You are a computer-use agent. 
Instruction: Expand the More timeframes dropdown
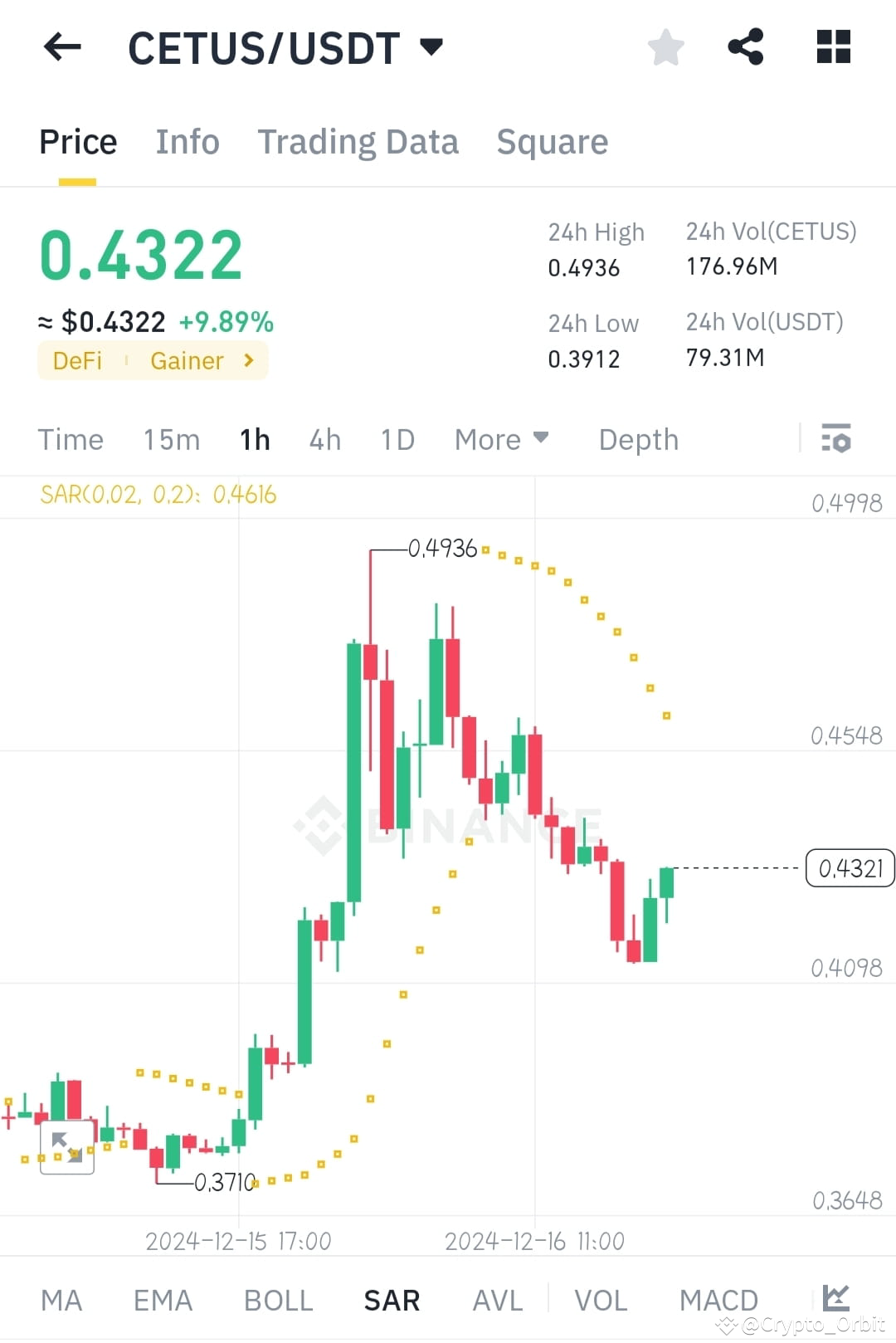coord(501,439)
